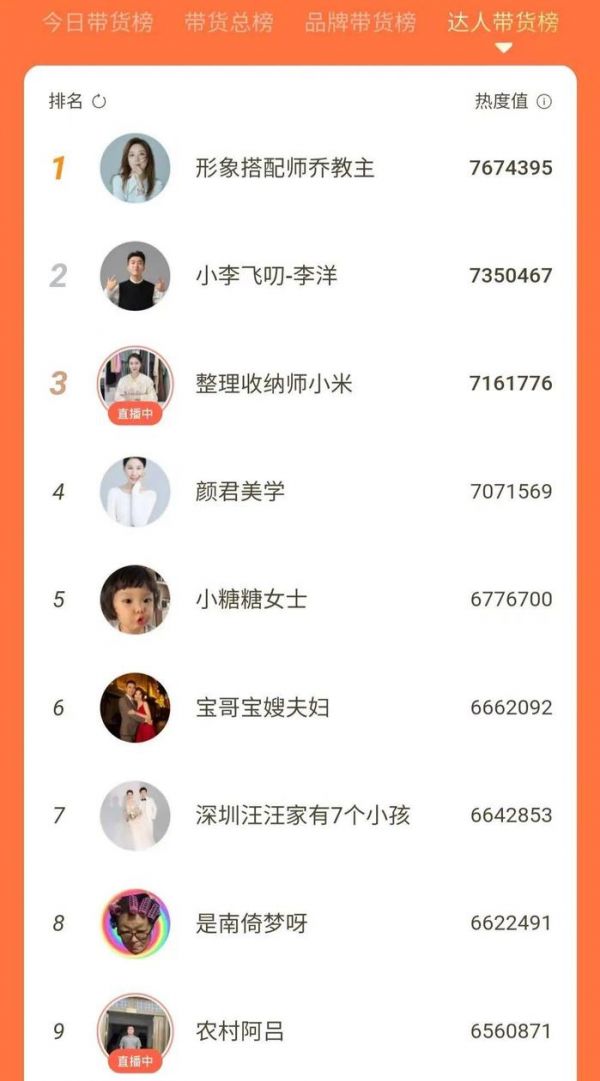
Task: Open the 深圳汪汪家有7个小孩 row
Action: coord(302,816)
